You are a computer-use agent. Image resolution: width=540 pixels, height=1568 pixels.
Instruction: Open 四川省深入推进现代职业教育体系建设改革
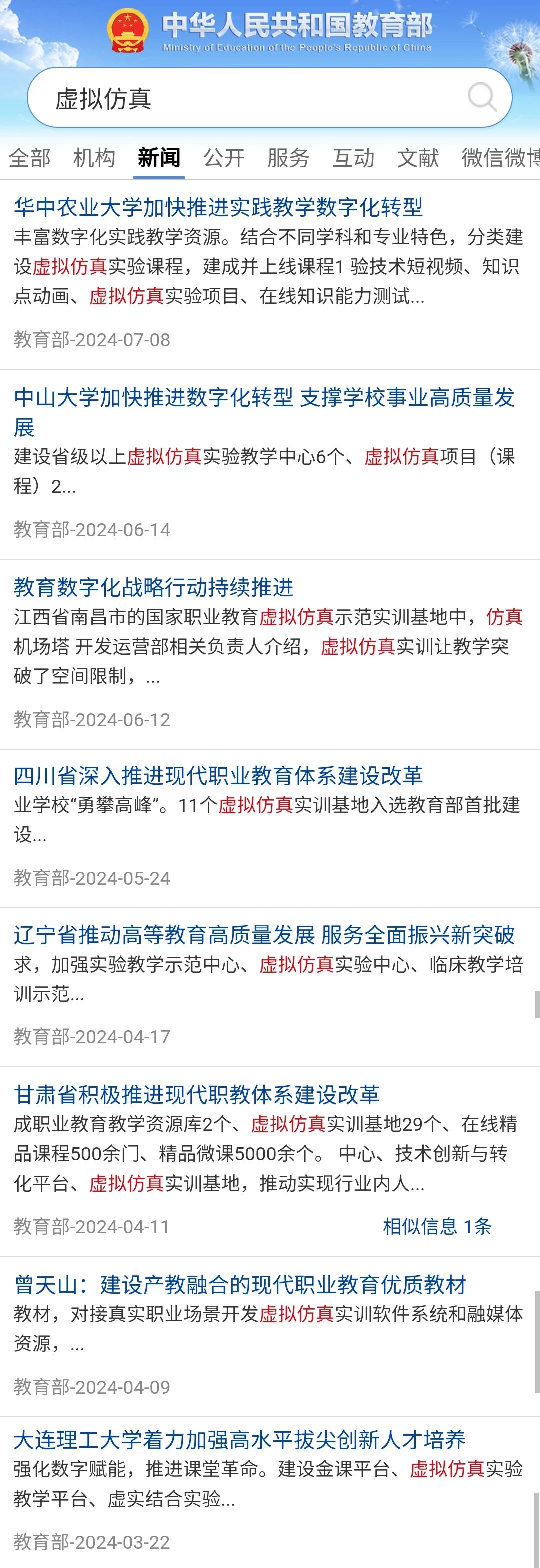[218, 776]
